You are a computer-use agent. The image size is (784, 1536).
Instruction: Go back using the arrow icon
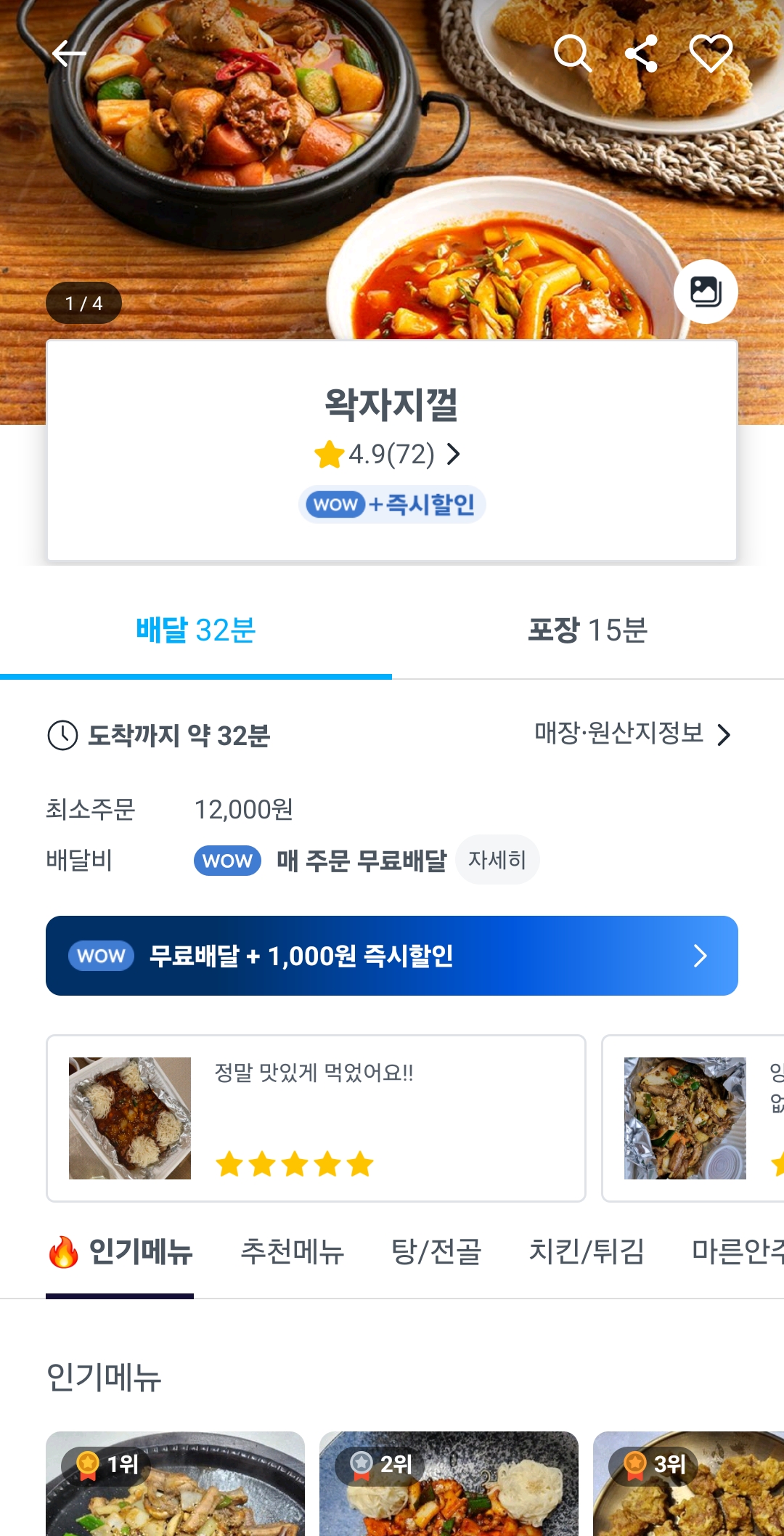click(69, 54)
